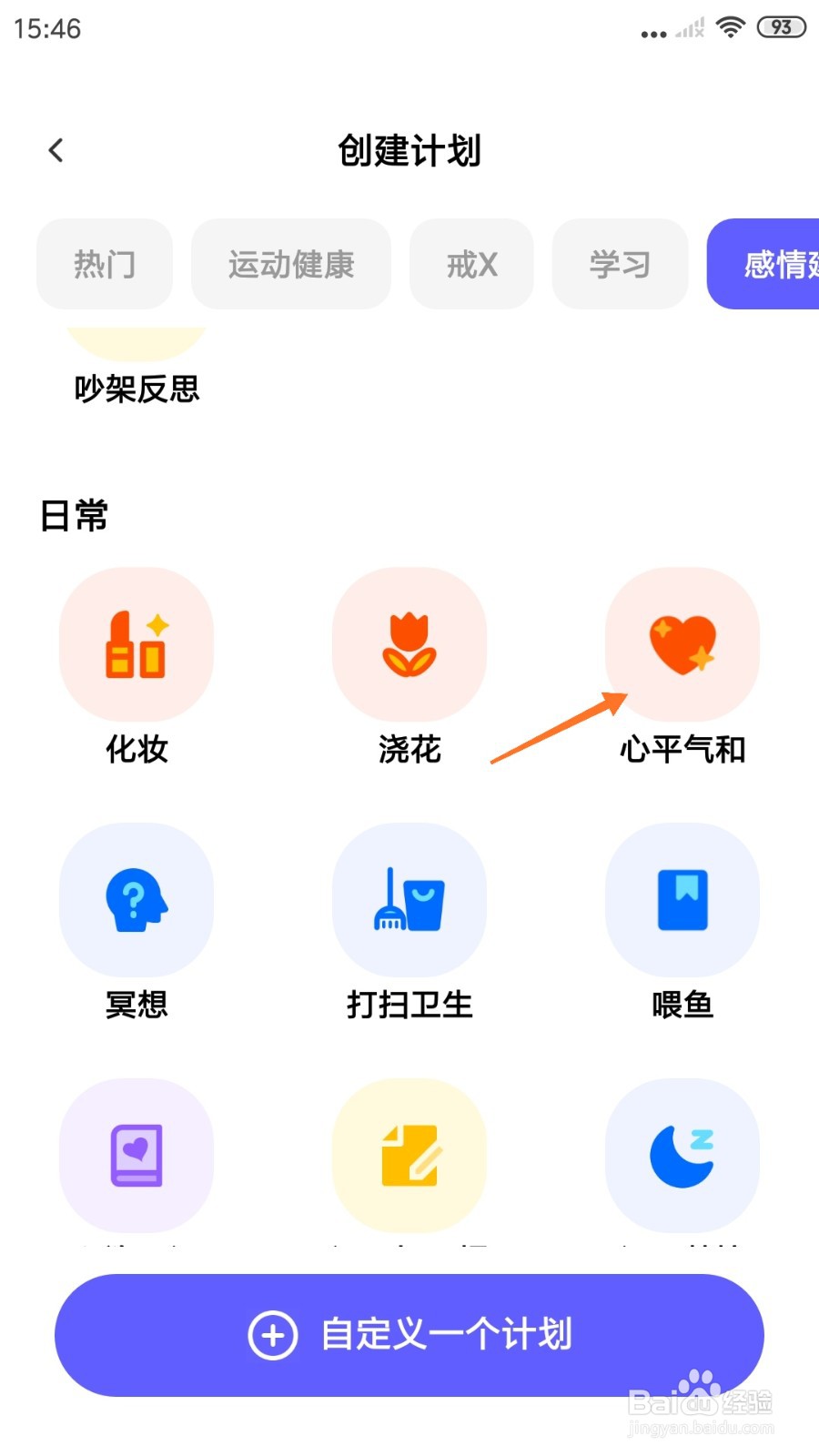Select the 感情 category tab
The height and width of the screenshot is (1456, 819).
(763, 264)
